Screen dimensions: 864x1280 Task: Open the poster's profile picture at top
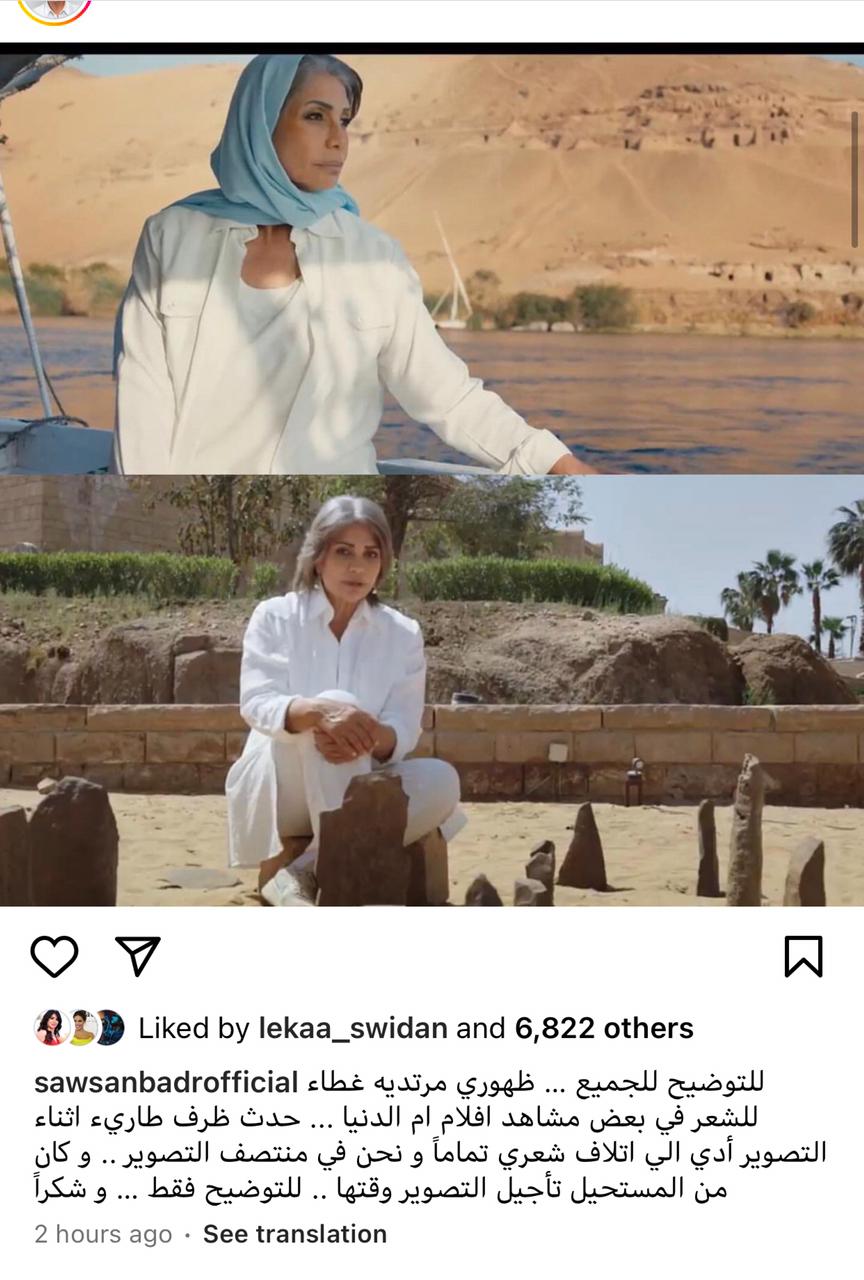click(56, 9)
